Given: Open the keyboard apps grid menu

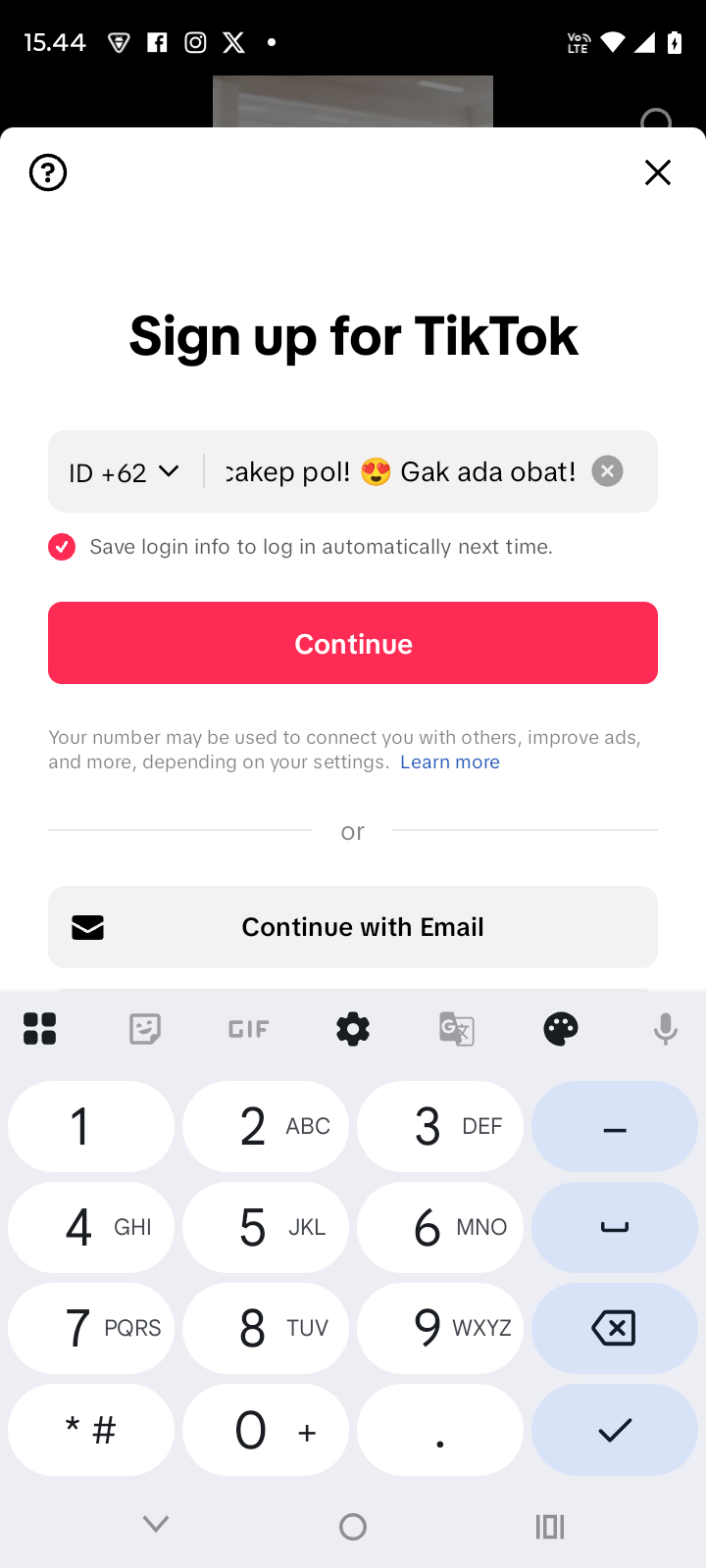Looking at the screenshot, I should point(40,1029).
